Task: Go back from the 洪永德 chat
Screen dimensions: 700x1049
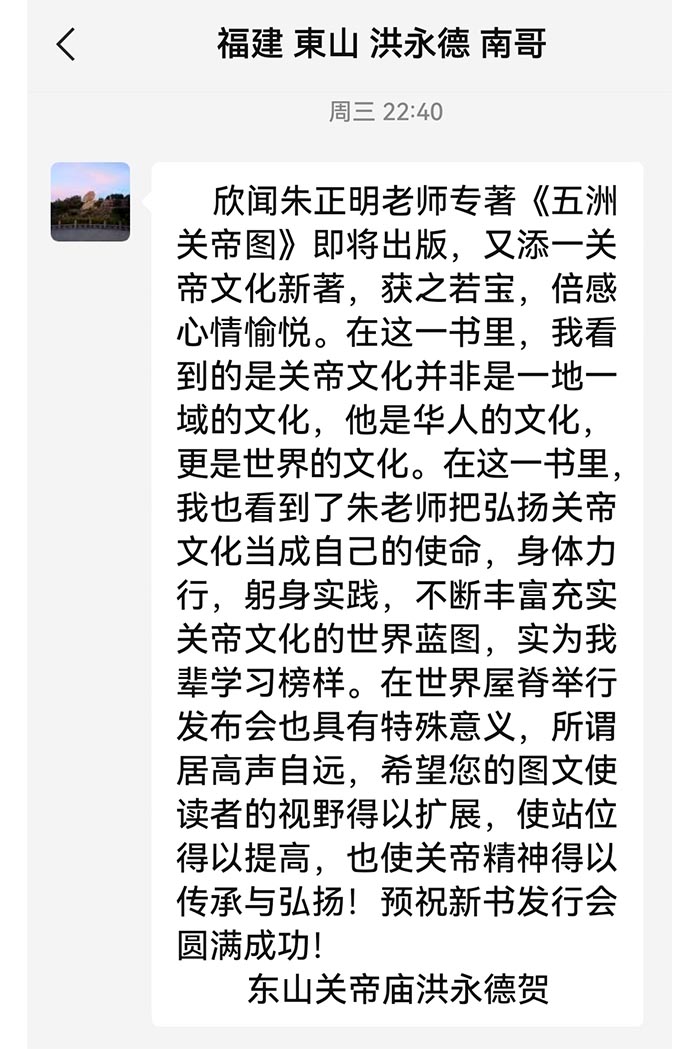Action: pyautogui.click(x=66, y=45)
